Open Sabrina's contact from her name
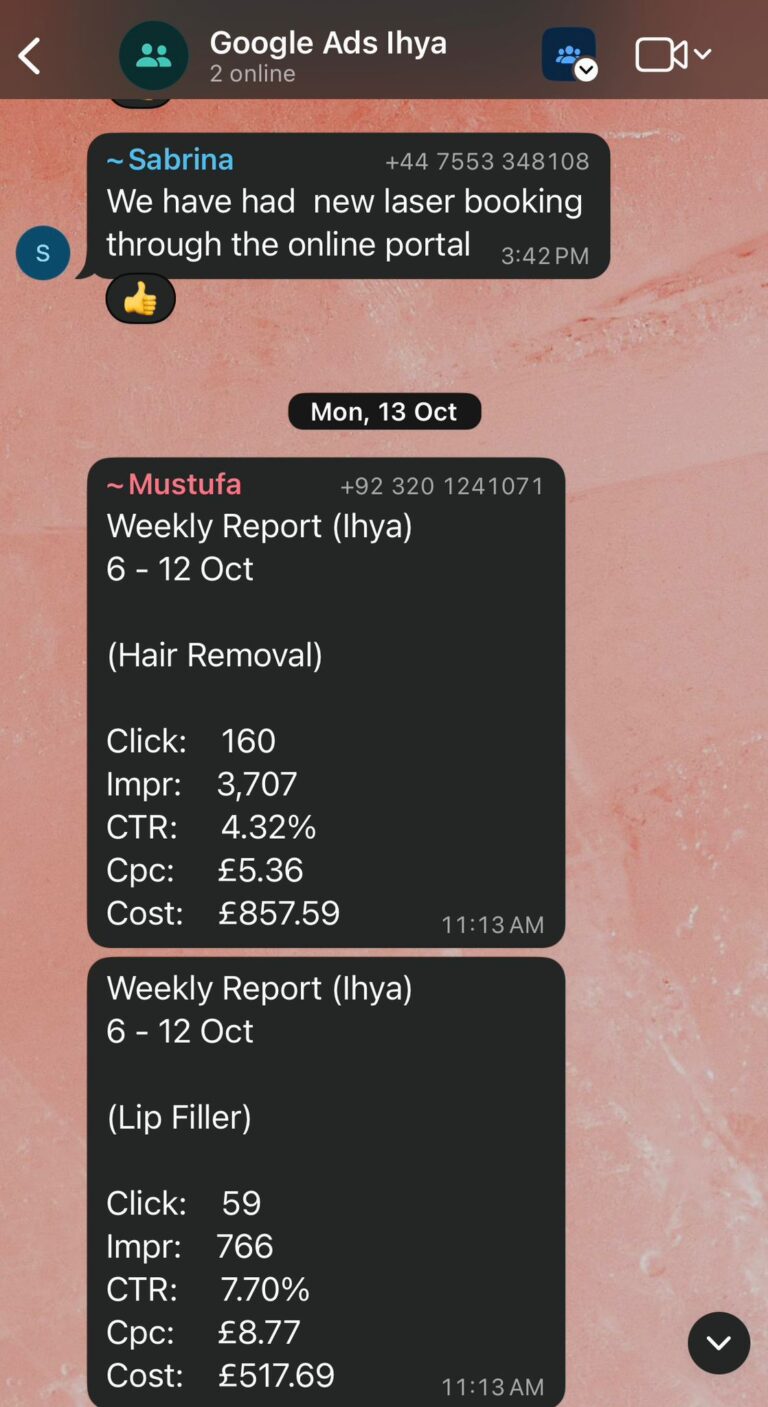768x1407 pixels. click(170, 160)
